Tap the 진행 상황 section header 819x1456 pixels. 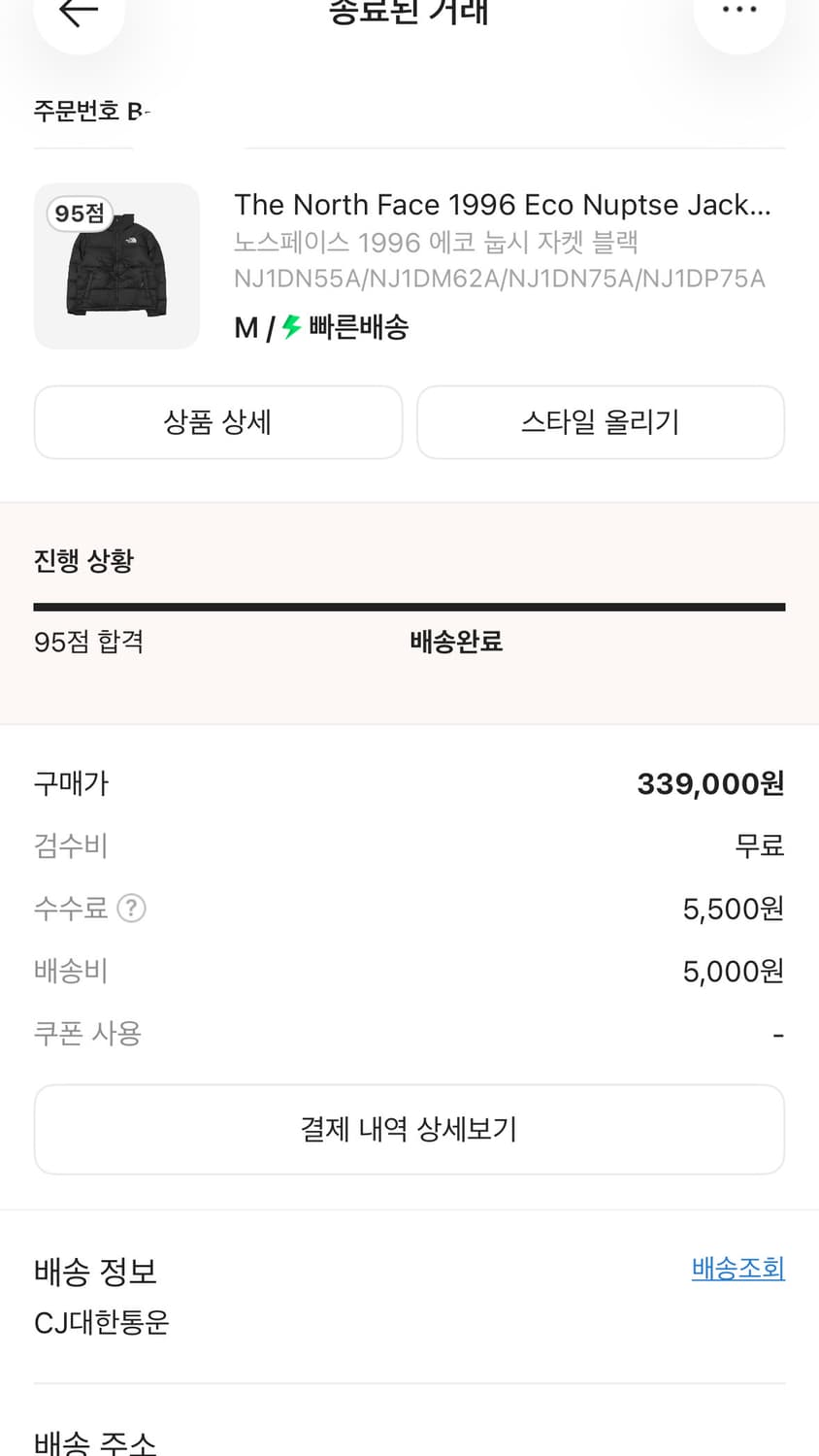coord(84,561)
